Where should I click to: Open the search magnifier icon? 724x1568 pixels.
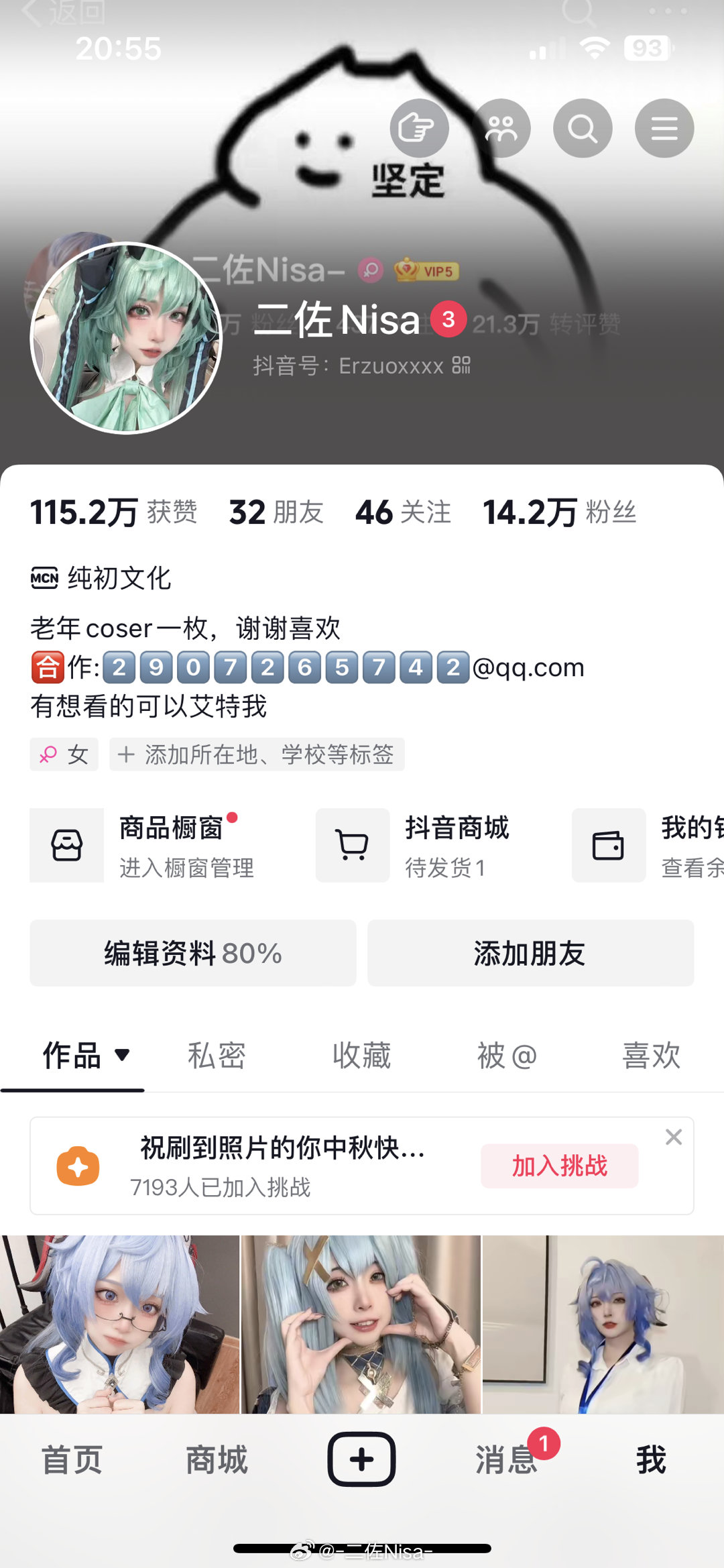(582, 128)
